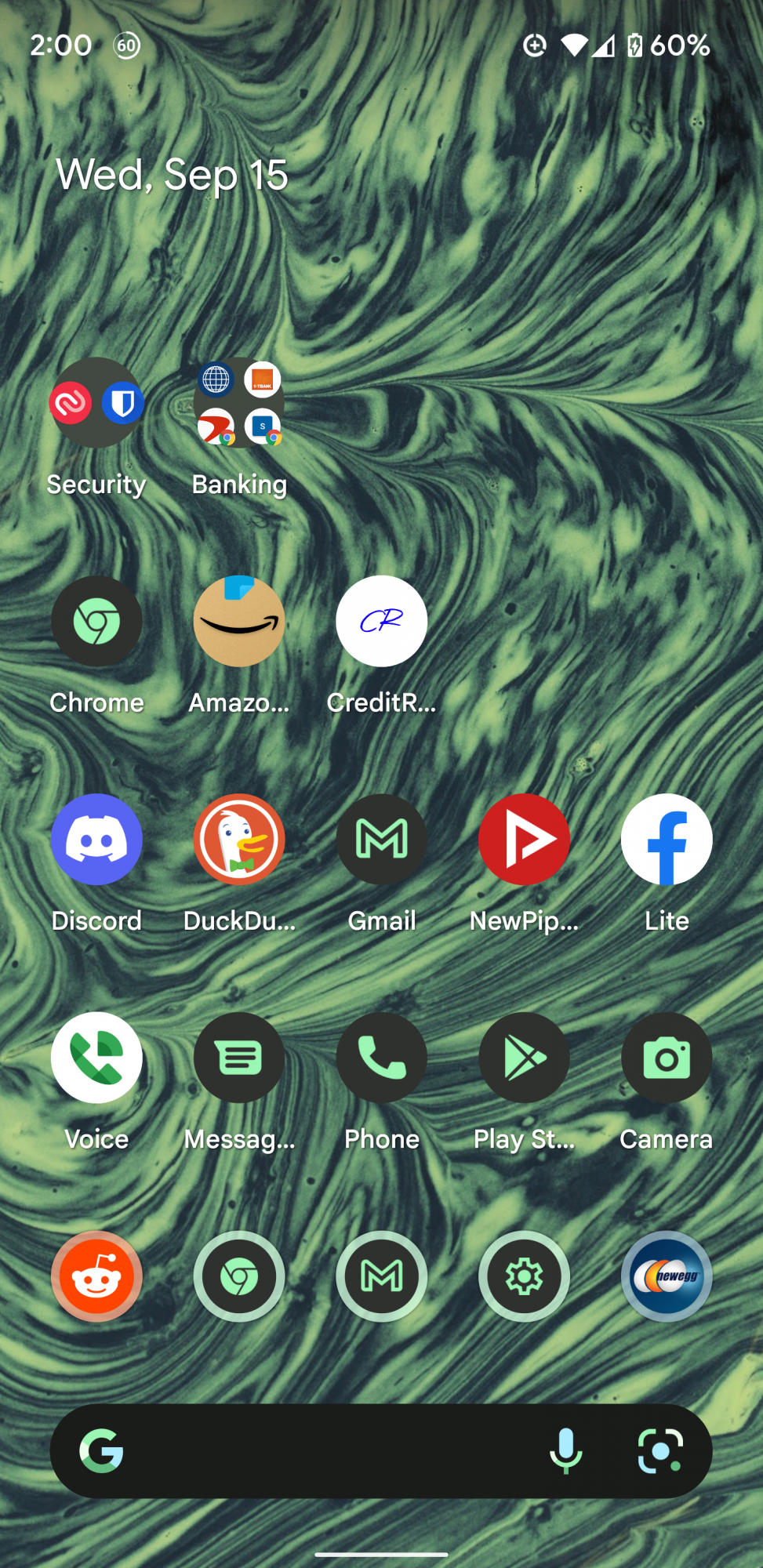Launch NewPipe

coord(524,840)
